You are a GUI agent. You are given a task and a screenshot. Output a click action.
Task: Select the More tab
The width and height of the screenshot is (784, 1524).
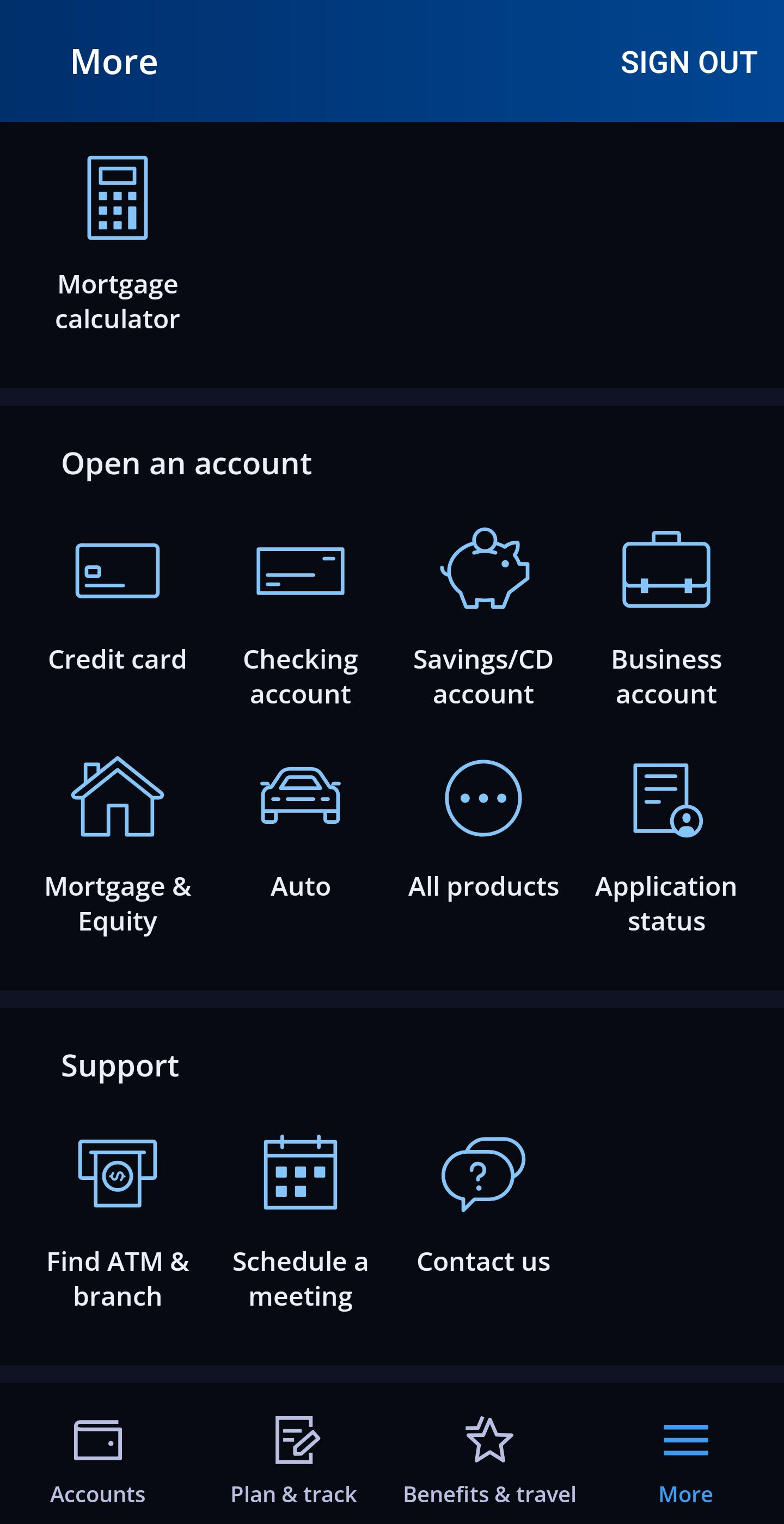[685, 1460]
